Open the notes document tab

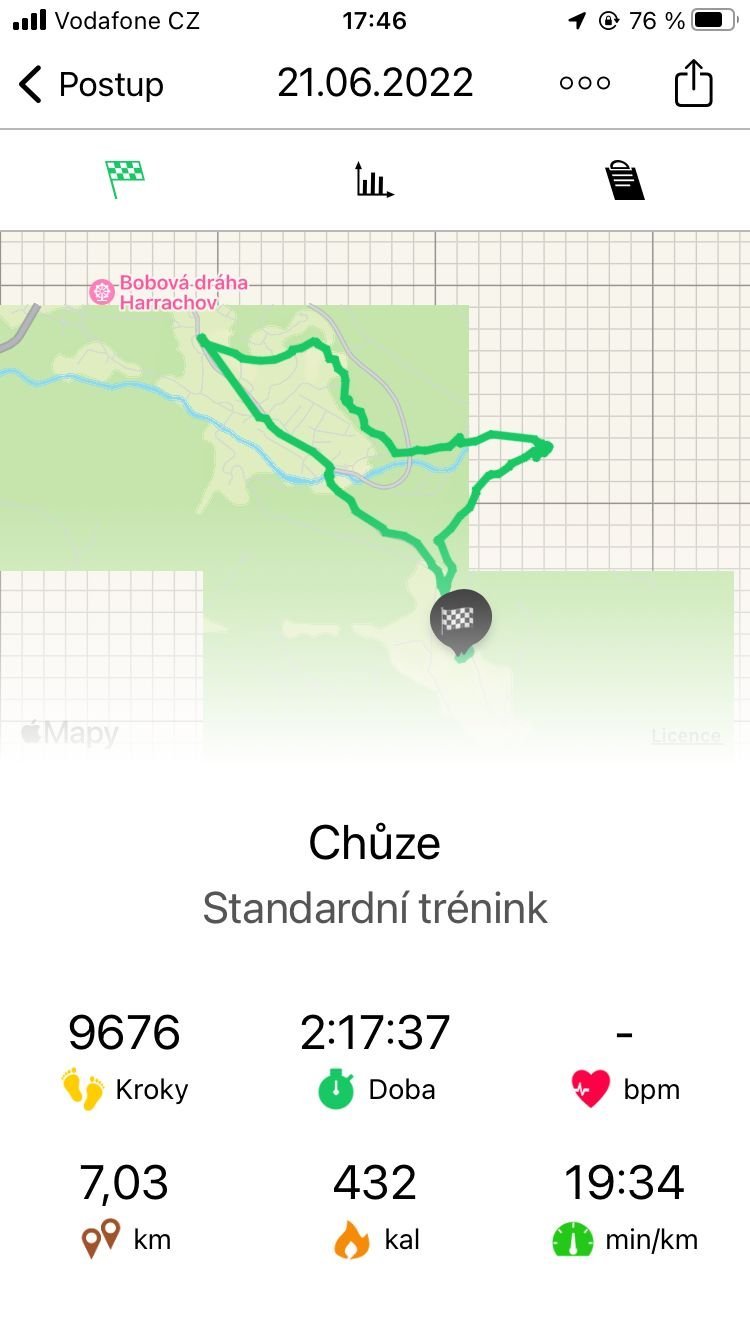625,181
